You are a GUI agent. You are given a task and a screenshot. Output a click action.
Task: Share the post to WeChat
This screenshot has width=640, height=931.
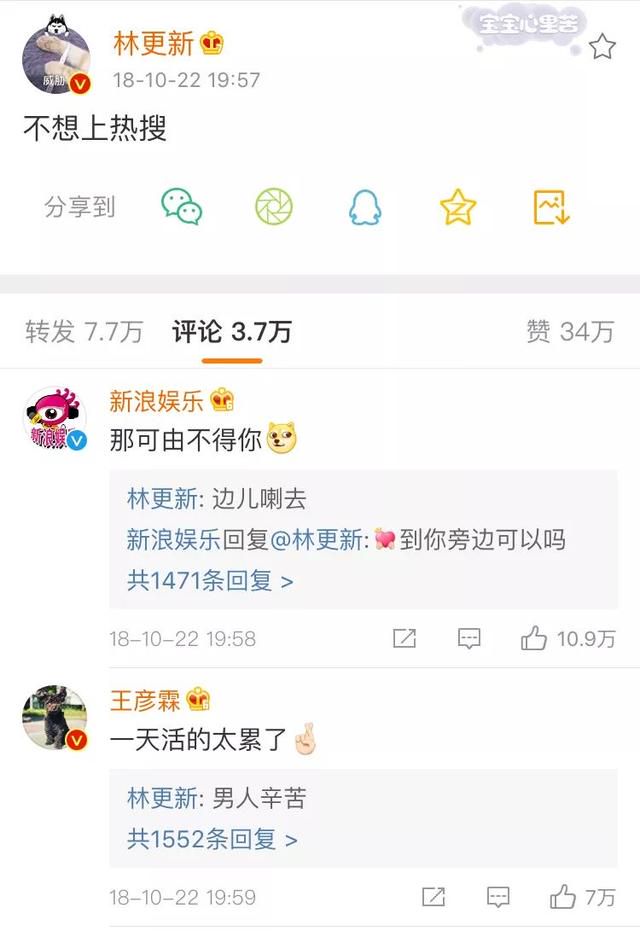182,207
